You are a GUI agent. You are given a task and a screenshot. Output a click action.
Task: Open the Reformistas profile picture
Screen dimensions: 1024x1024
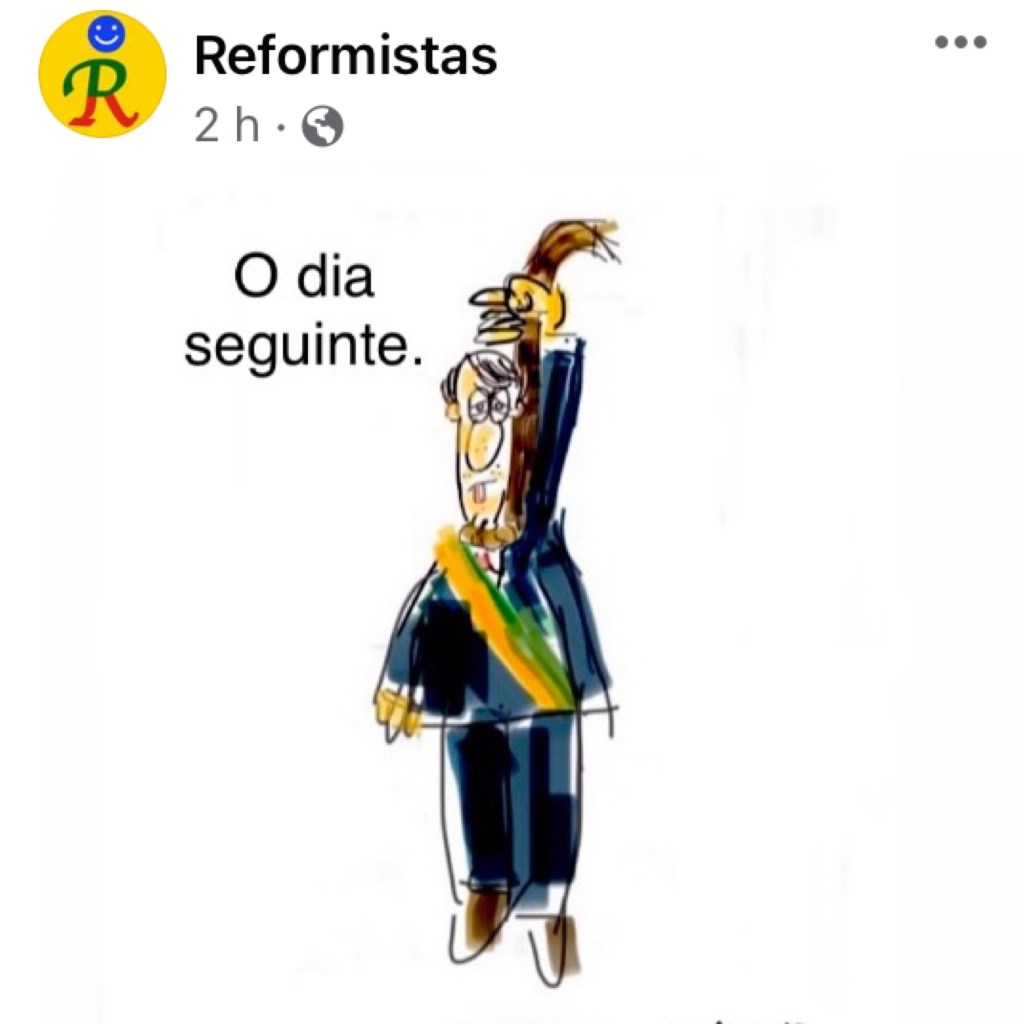pyautogui.click(x=102, y=76)
